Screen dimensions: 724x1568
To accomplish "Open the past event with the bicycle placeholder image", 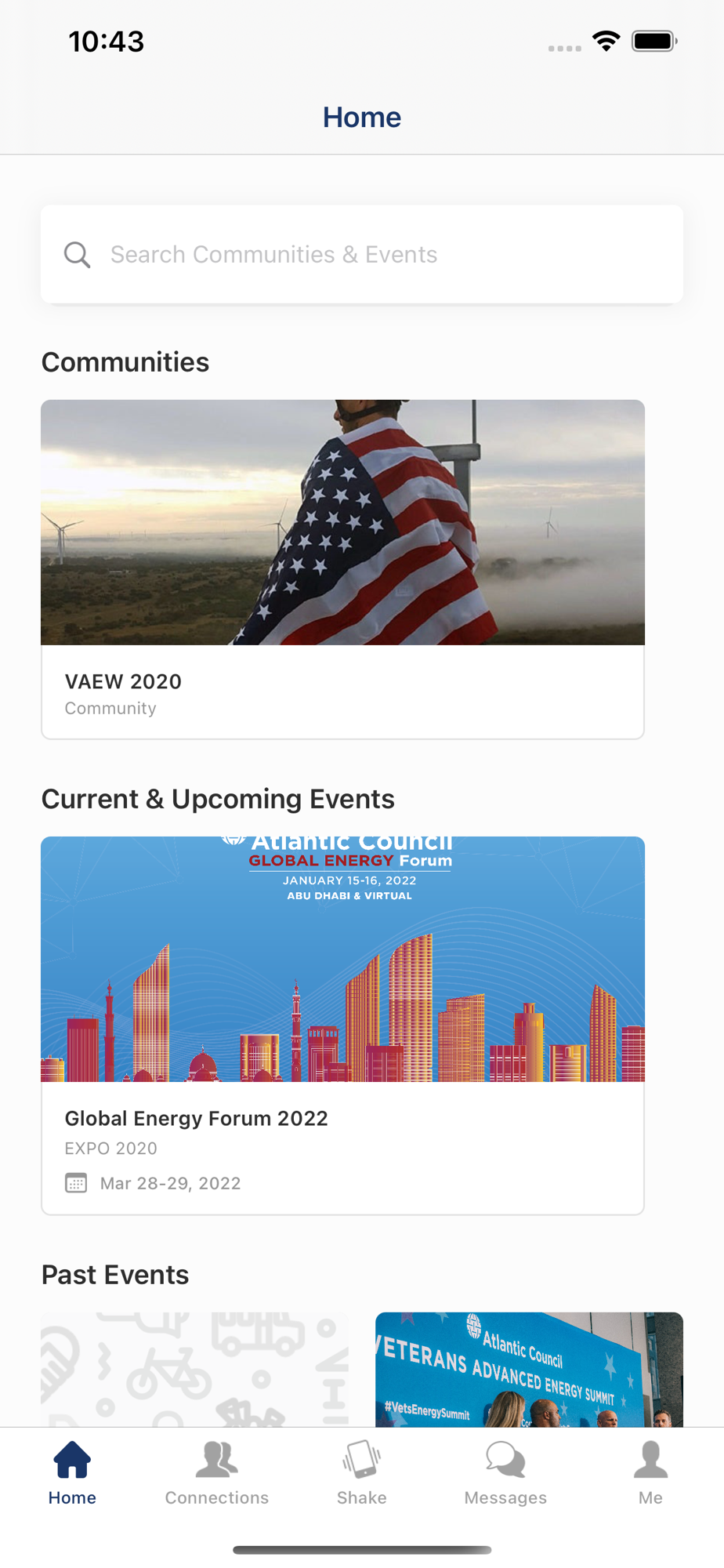I will [194, 1369].
